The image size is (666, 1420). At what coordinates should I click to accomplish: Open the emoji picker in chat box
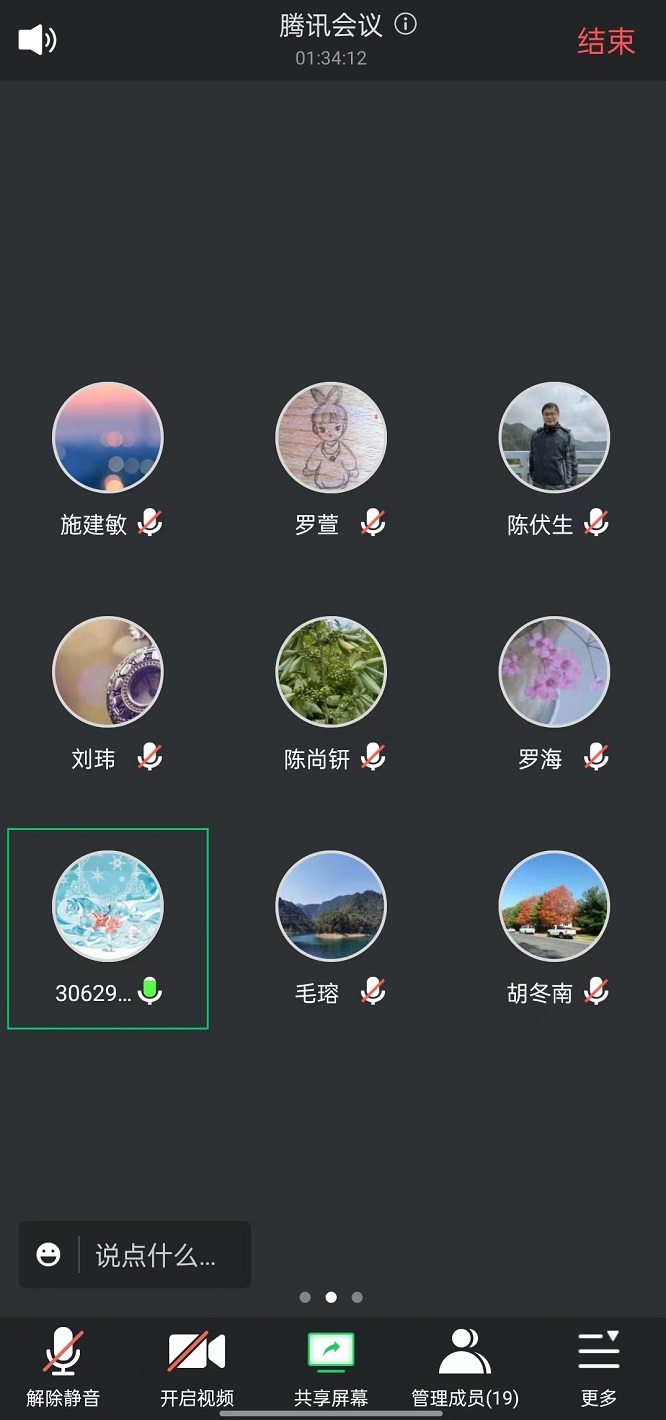(48, 1255)
